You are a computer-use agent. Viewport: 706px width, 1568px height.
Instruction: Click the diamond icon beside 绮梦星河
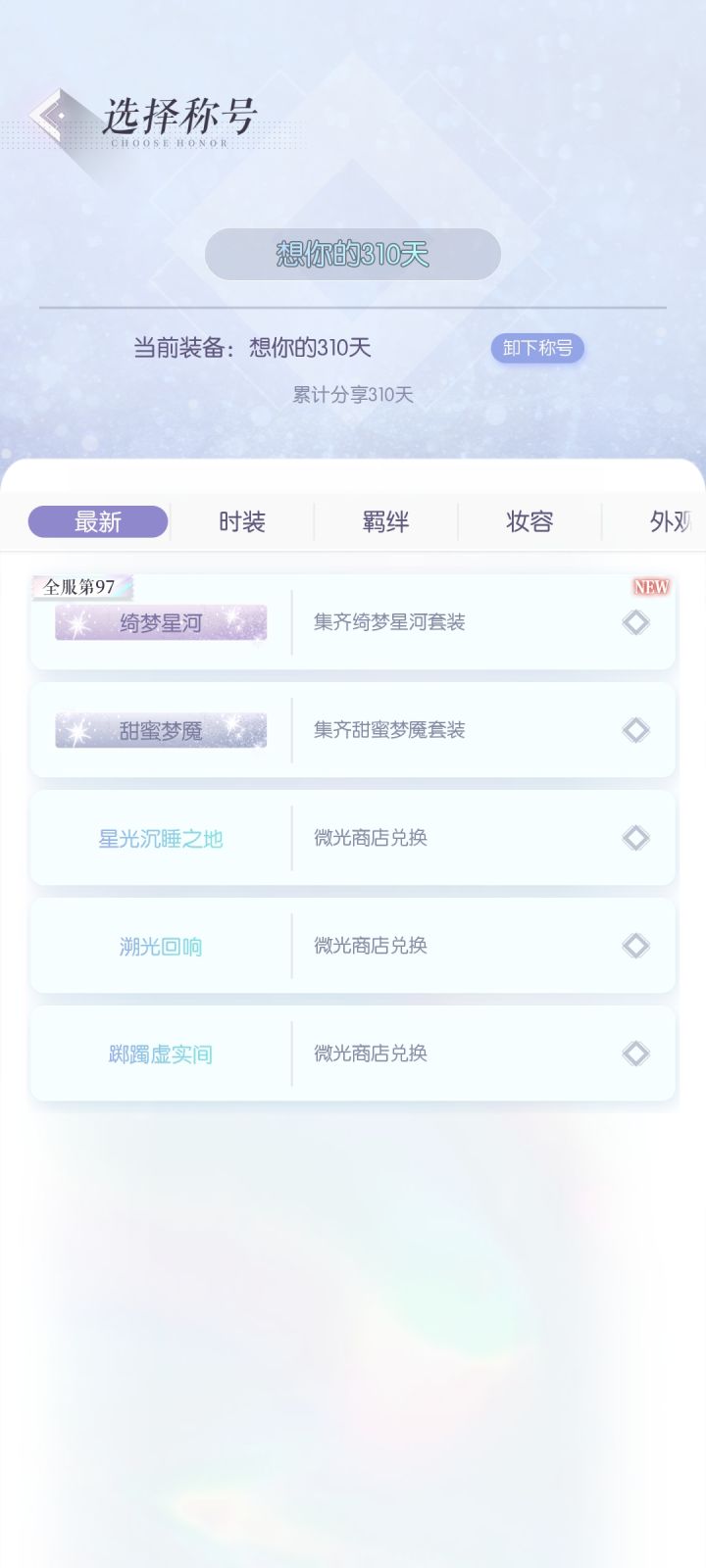(635, 622)
